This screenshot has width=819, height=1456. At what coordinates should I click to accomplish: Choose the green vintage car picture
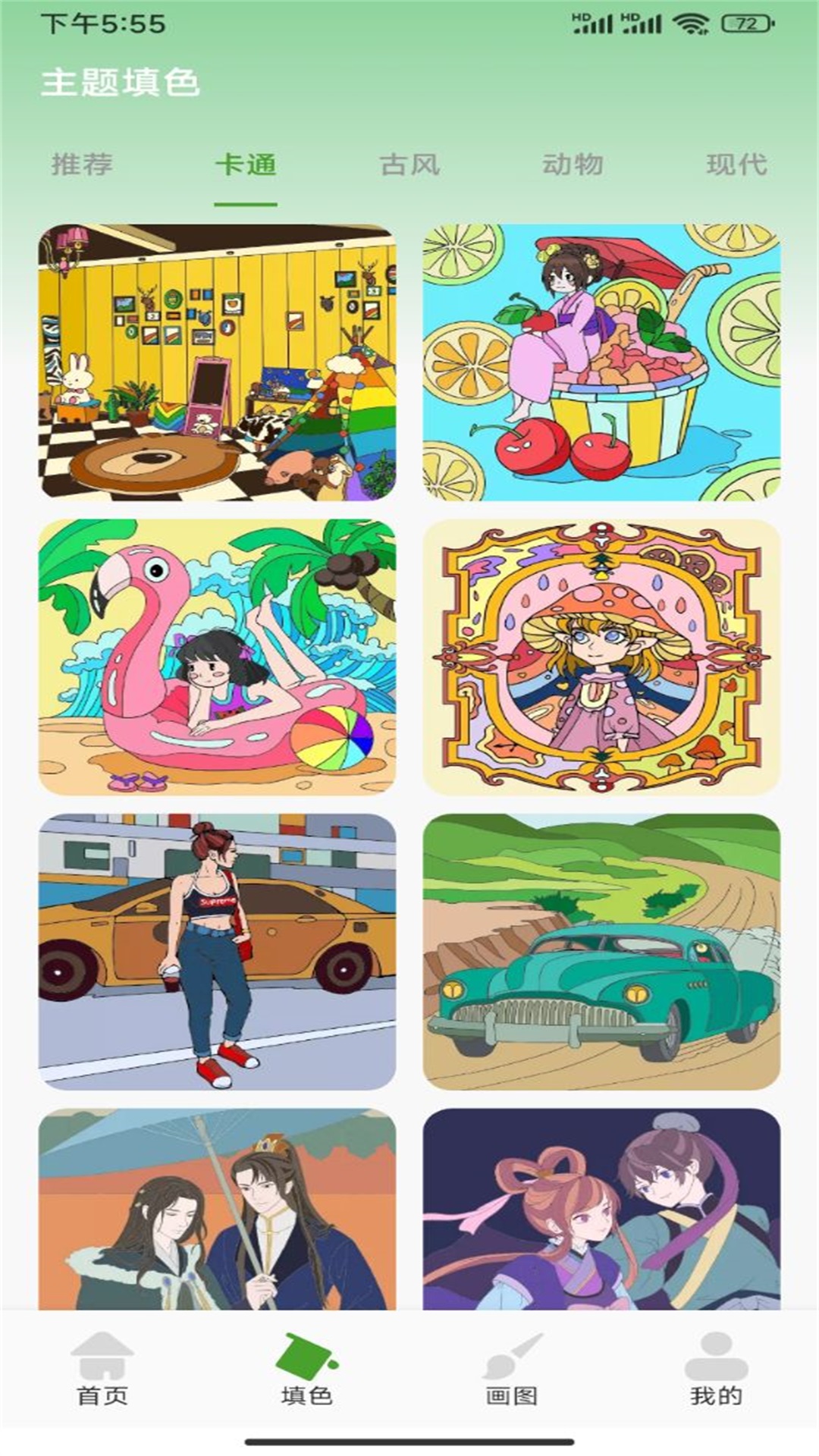point(601,952)
